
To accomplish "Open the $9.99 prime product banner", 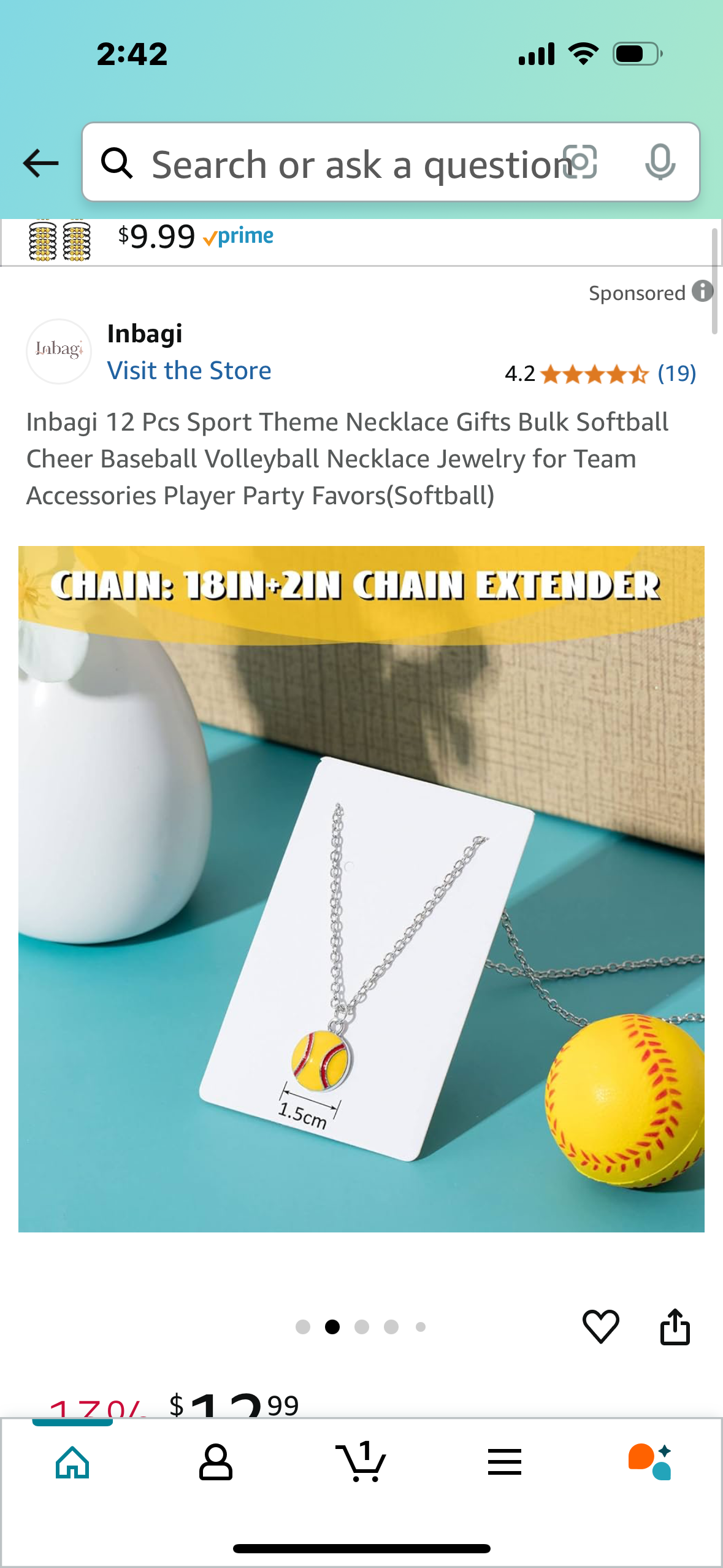I will click(x=196, y=238).
